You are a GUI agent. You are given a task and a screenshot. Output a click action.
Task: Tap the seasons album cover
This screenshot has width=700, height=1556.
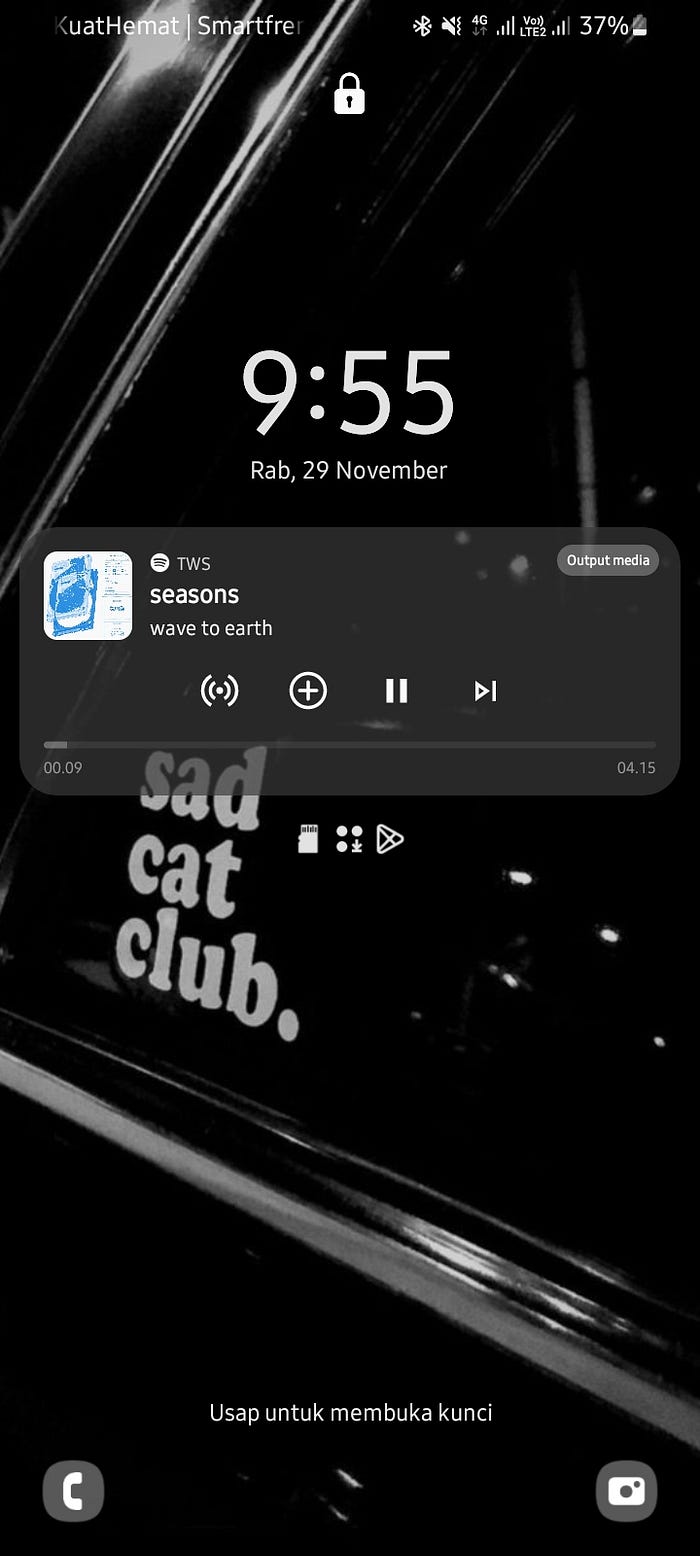coord(88,596)
